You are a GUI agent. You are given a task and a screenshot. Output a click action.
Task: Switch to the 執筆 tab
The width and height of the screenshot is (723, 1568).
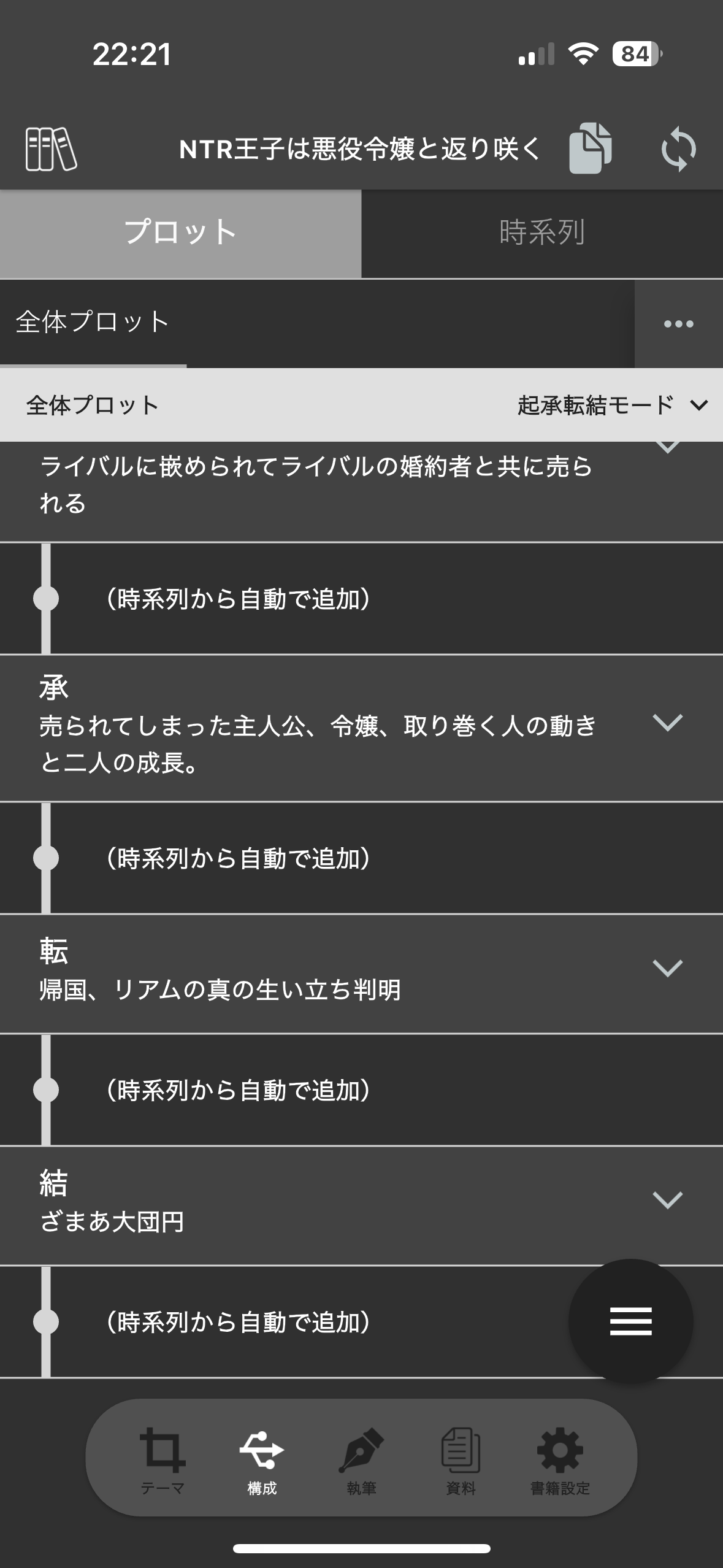(x=361, y=1461)
